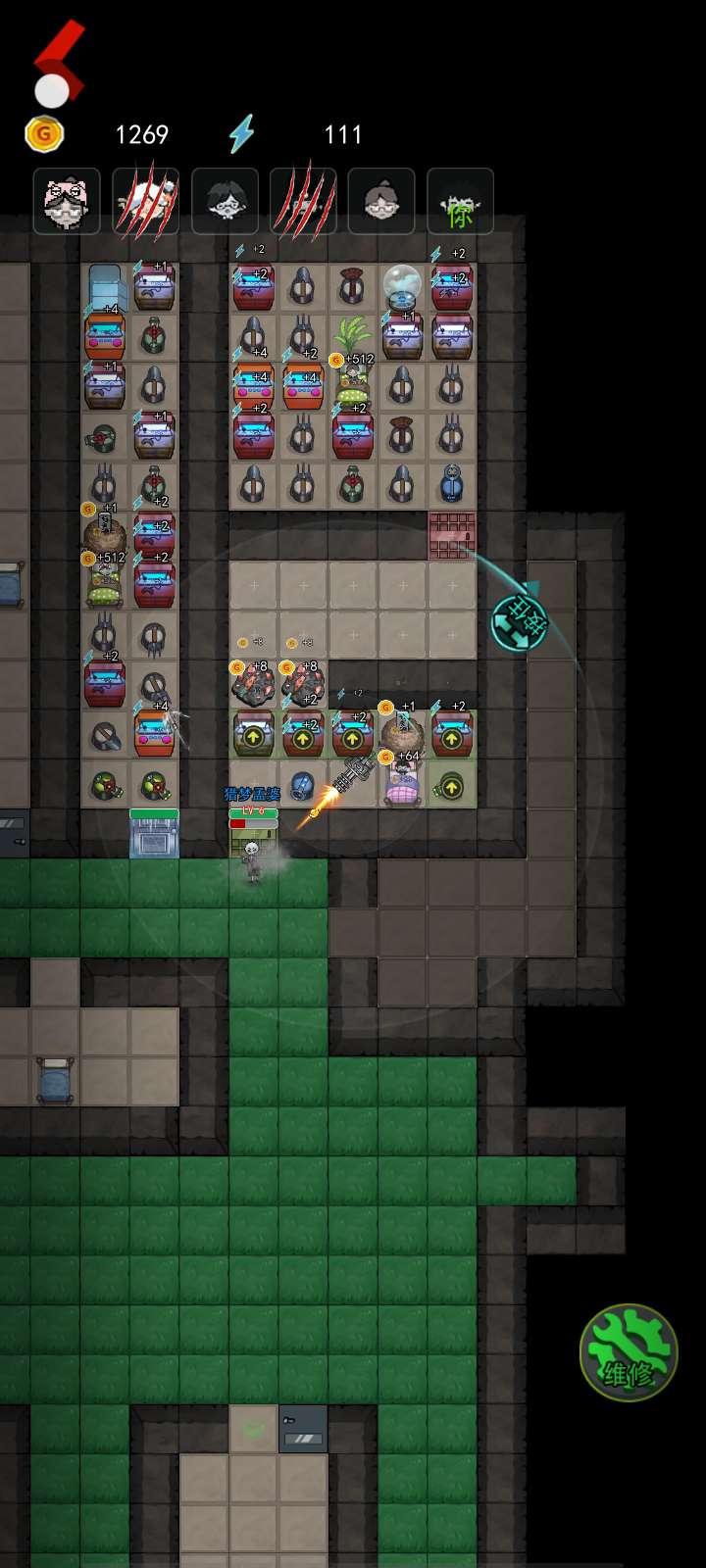The width and height of the screenshot is (706, 1568).
Task: Tap the blue-framed door beside the monster
Action: point(155,834)
